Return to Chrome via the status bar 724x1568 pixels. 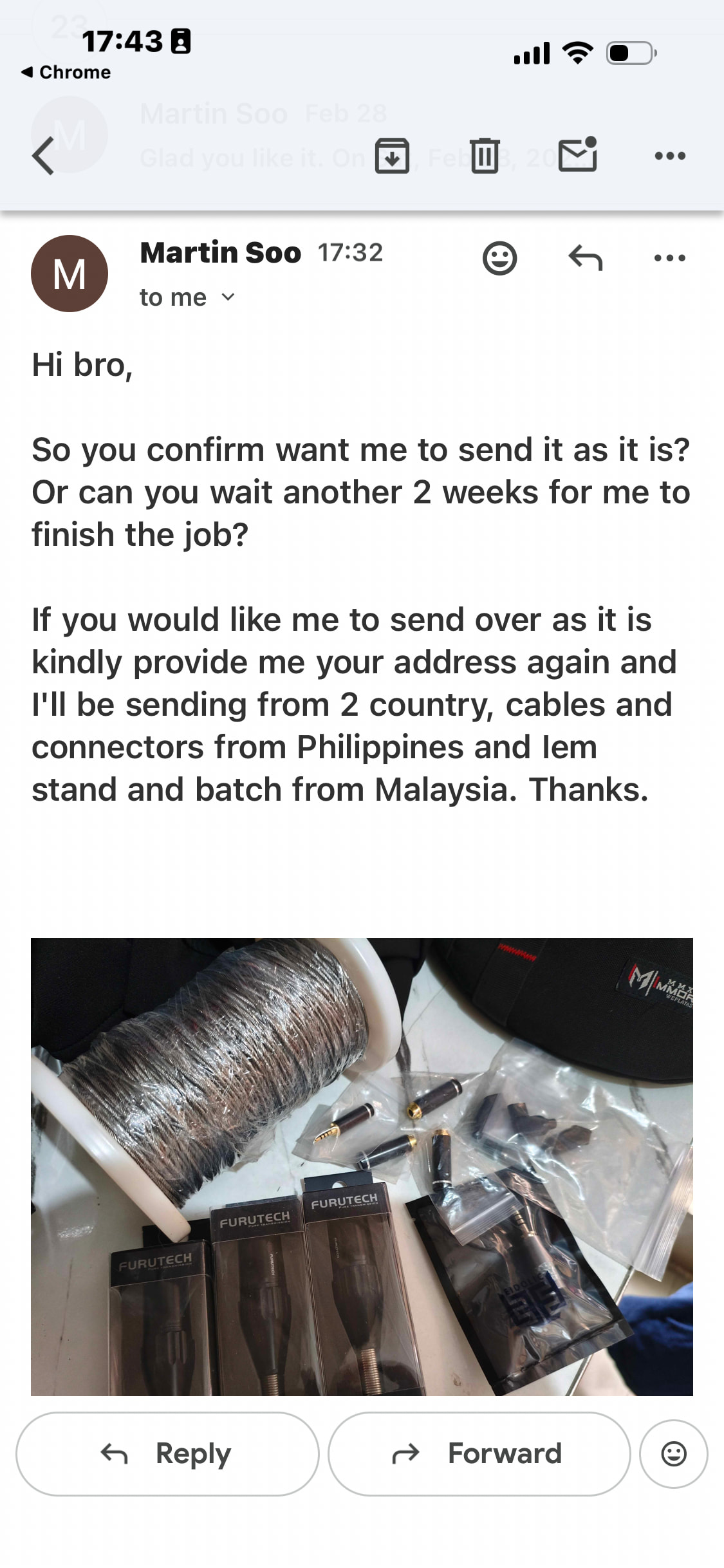[66, 72]
